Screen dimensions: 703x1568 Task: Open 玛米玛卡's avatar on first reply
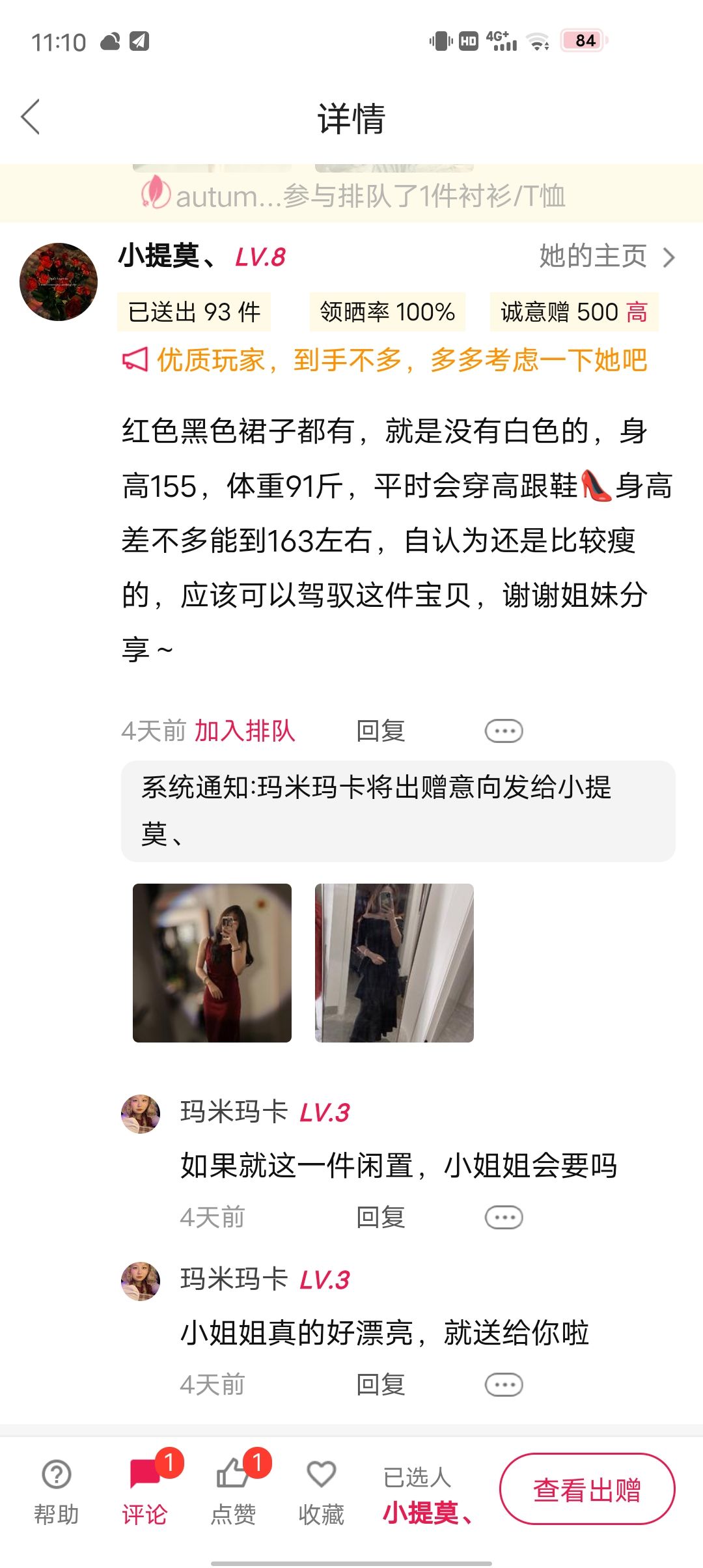pyautogui.click(x=141, y=1114)
